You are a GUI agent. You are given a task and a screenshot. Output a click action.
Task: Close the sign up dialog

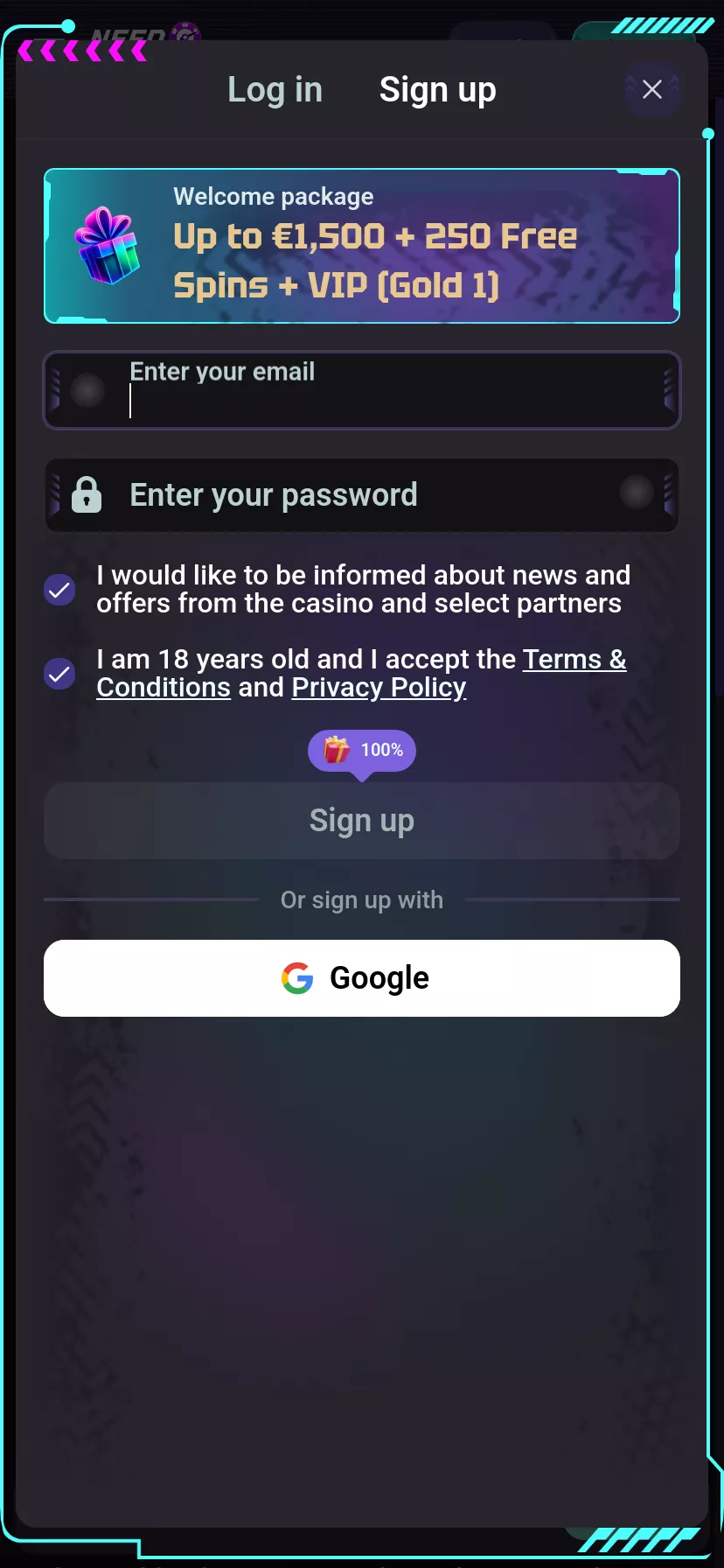coord(651,89)
